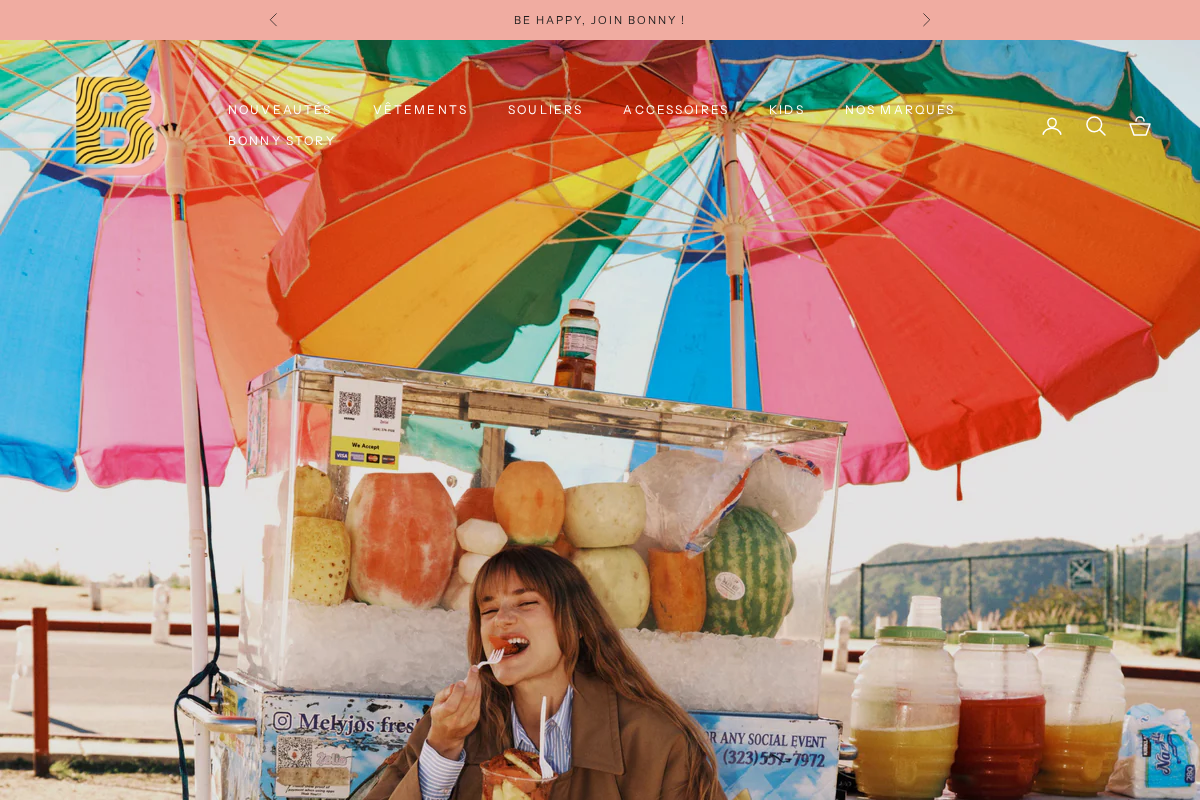1200x800 pixels.
Task: Show next announcement in top banner
Action: click(926, 20)
